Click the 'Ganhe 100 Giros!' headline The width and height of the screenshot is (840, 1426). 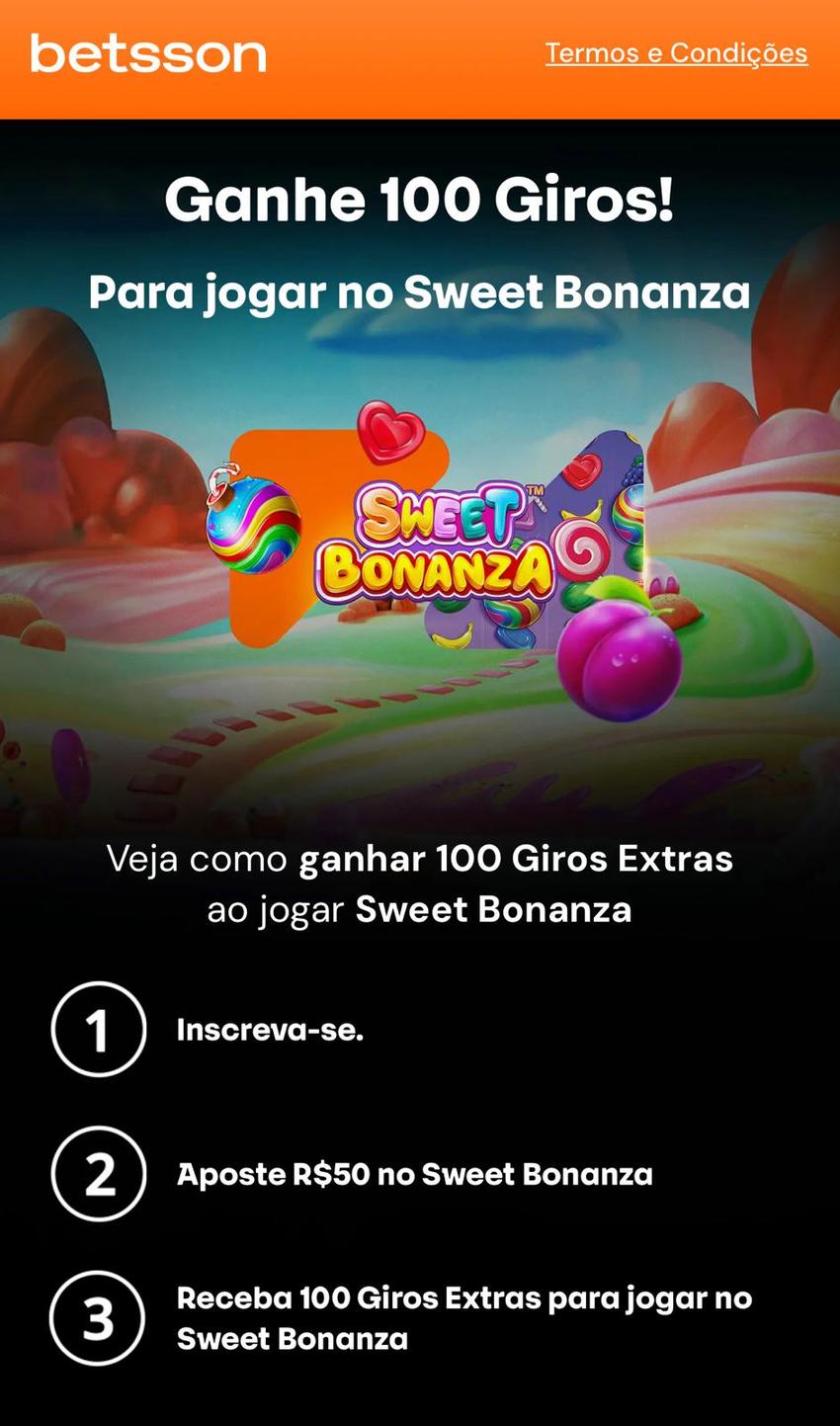[420, 199]
